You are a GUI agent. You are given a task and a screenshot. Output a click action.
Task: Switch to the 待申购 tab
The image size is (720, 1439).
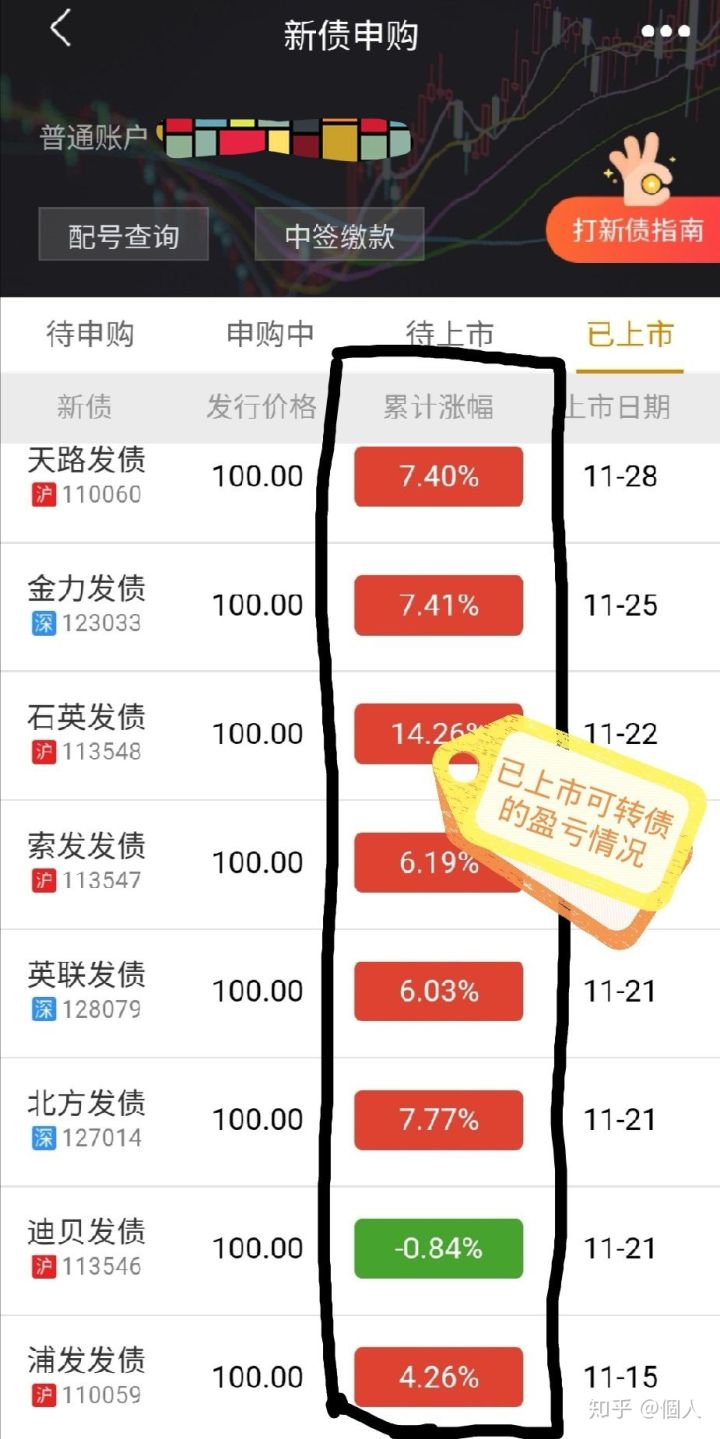pyautogui.click(x=90, y=334)
